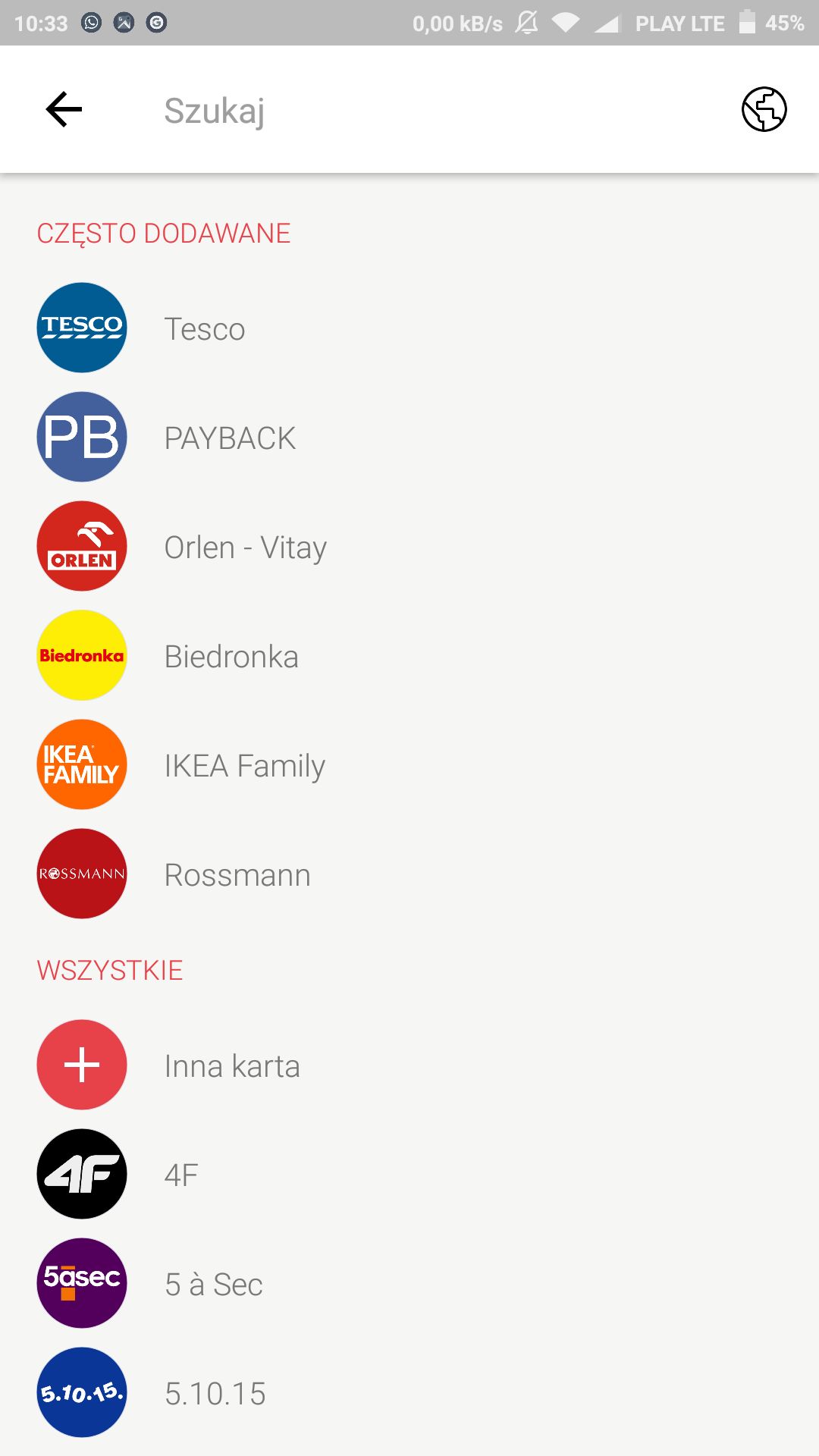
Task: Open the 4F card entry
Action: click(x=409, y=1174)
